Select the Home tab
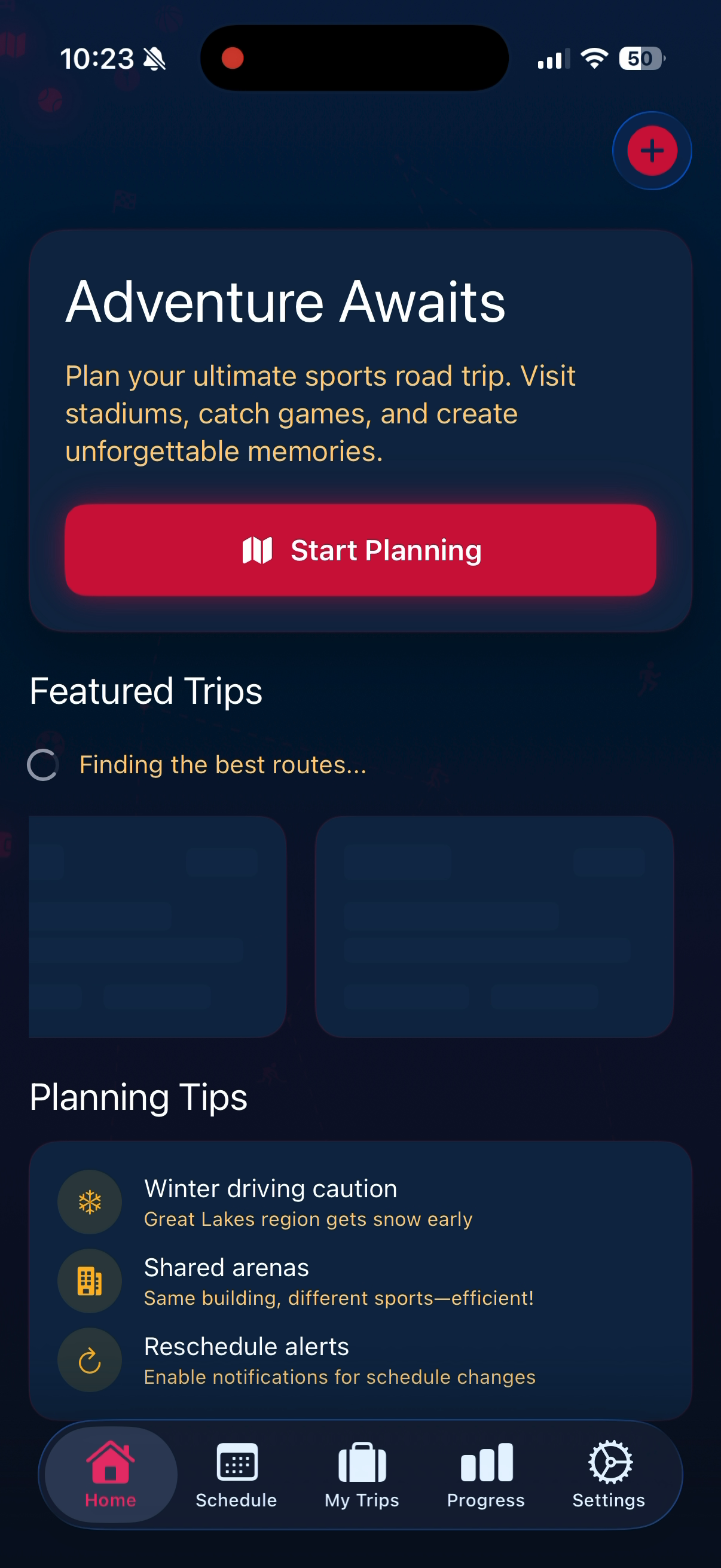This screenshot has width=721, height=1568. click(x=111, y=1474)
